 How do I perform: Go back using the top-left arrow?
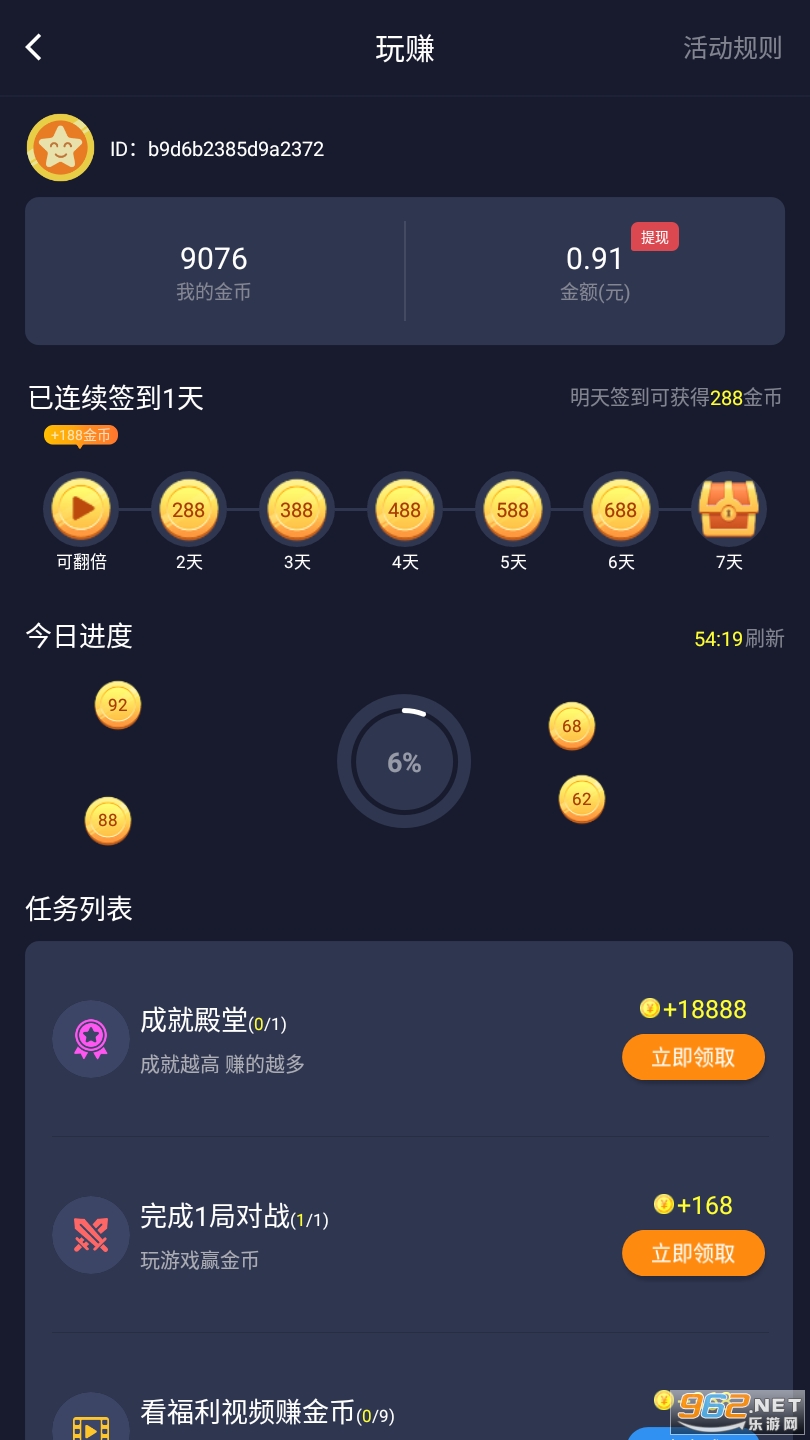(x=34, y=47)
